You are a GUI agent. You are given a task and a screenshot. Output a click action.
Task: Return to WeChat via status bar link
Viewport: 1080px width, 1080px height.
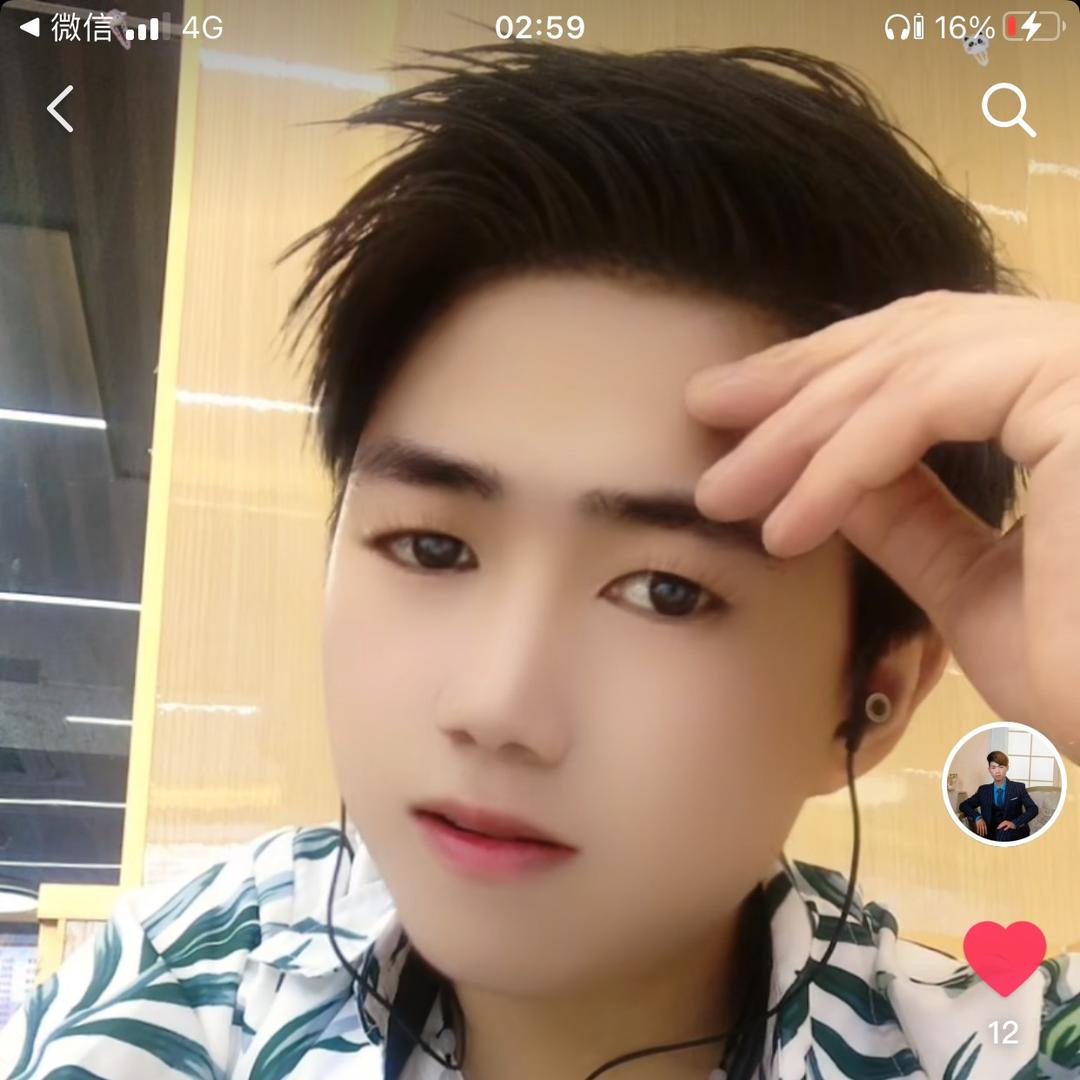[x=68, y=27]
